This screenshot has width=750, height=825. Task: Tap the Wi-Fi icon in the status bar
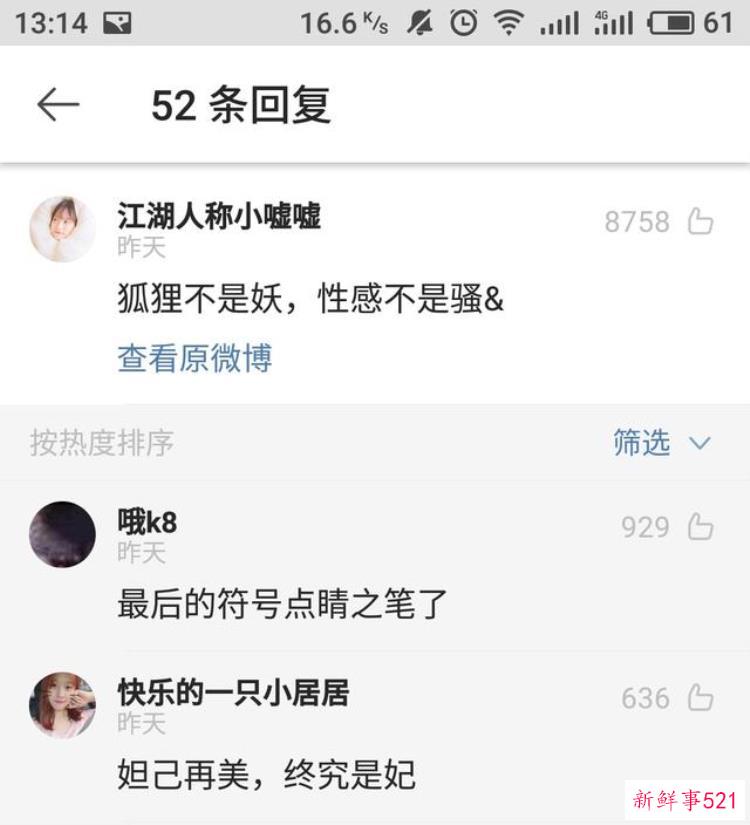(x=509, y=22)
